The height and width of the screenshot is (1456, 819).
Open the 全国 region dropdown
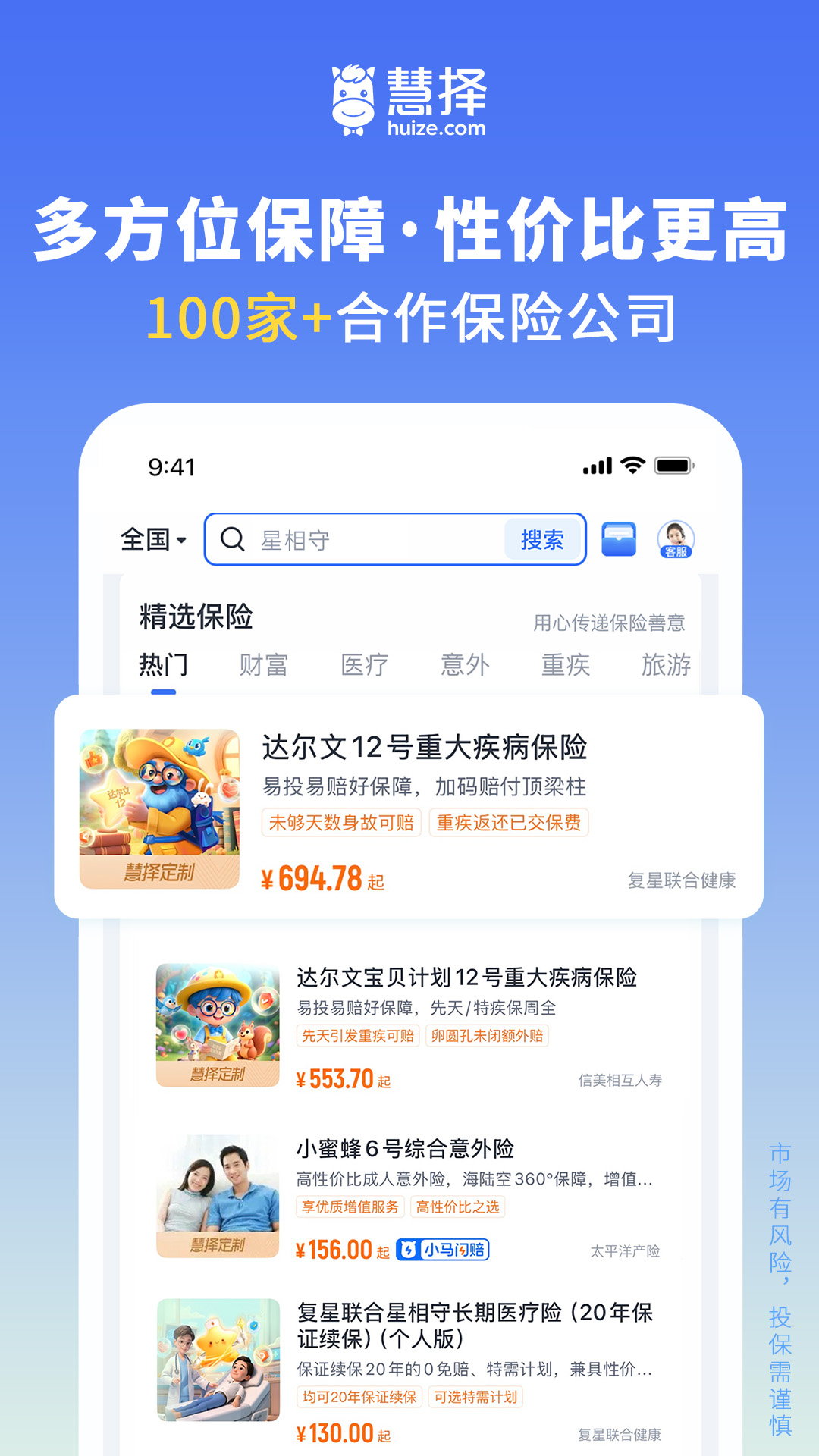(152, 539)
